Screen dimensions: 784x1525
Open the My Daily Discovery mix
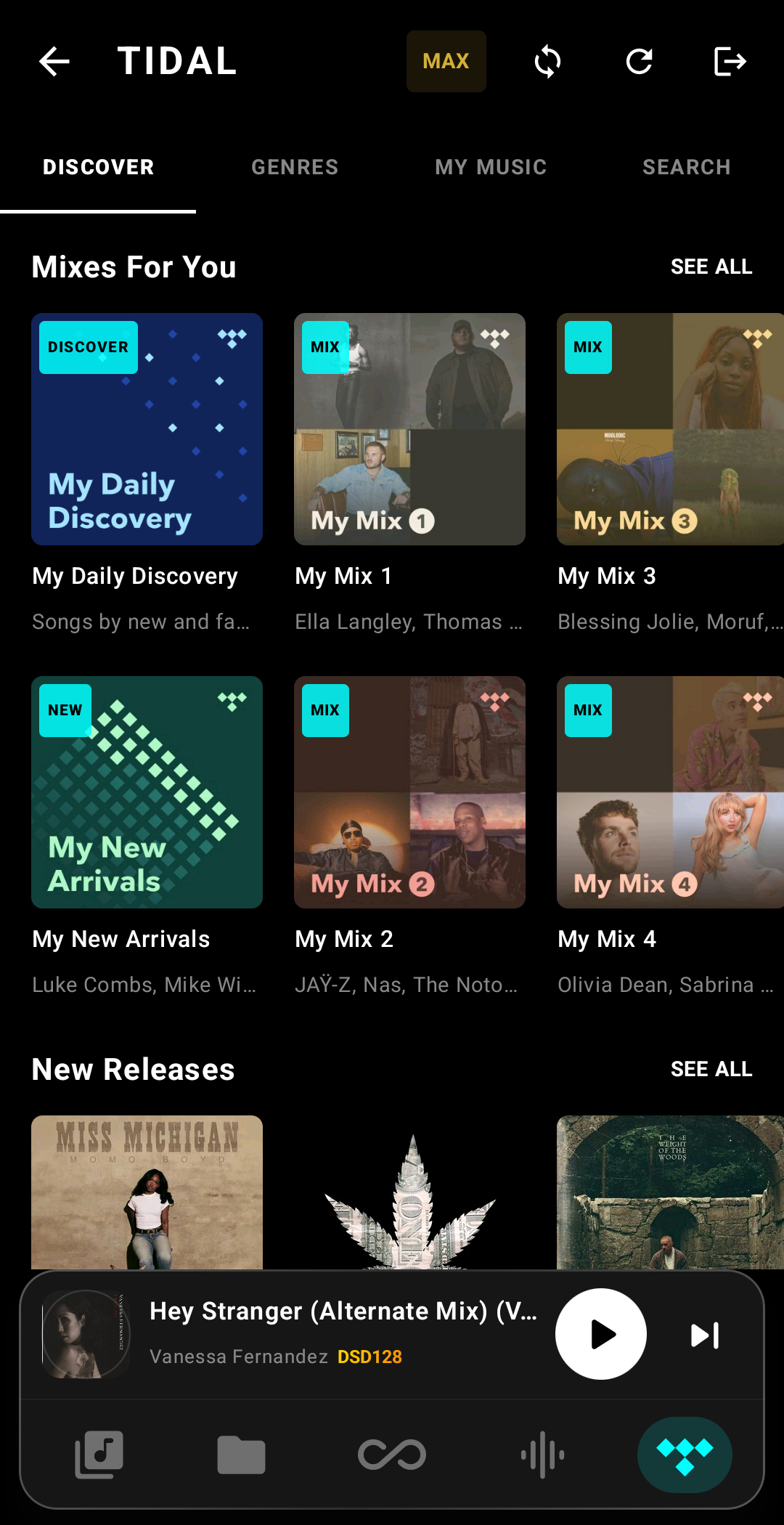(x=147, y=428)
